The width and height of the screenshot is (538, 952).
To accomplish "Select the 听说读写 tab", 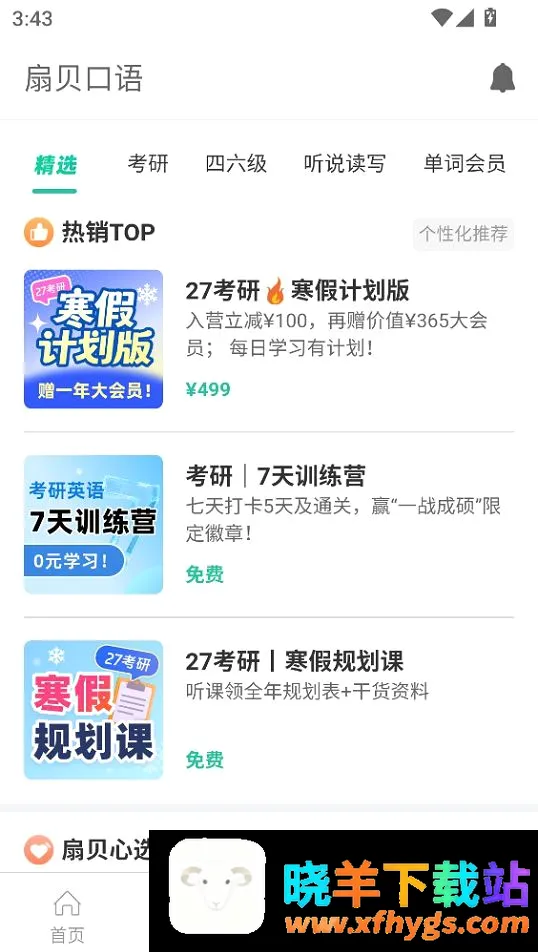I will pyautogui.click(x=345, y=163).
